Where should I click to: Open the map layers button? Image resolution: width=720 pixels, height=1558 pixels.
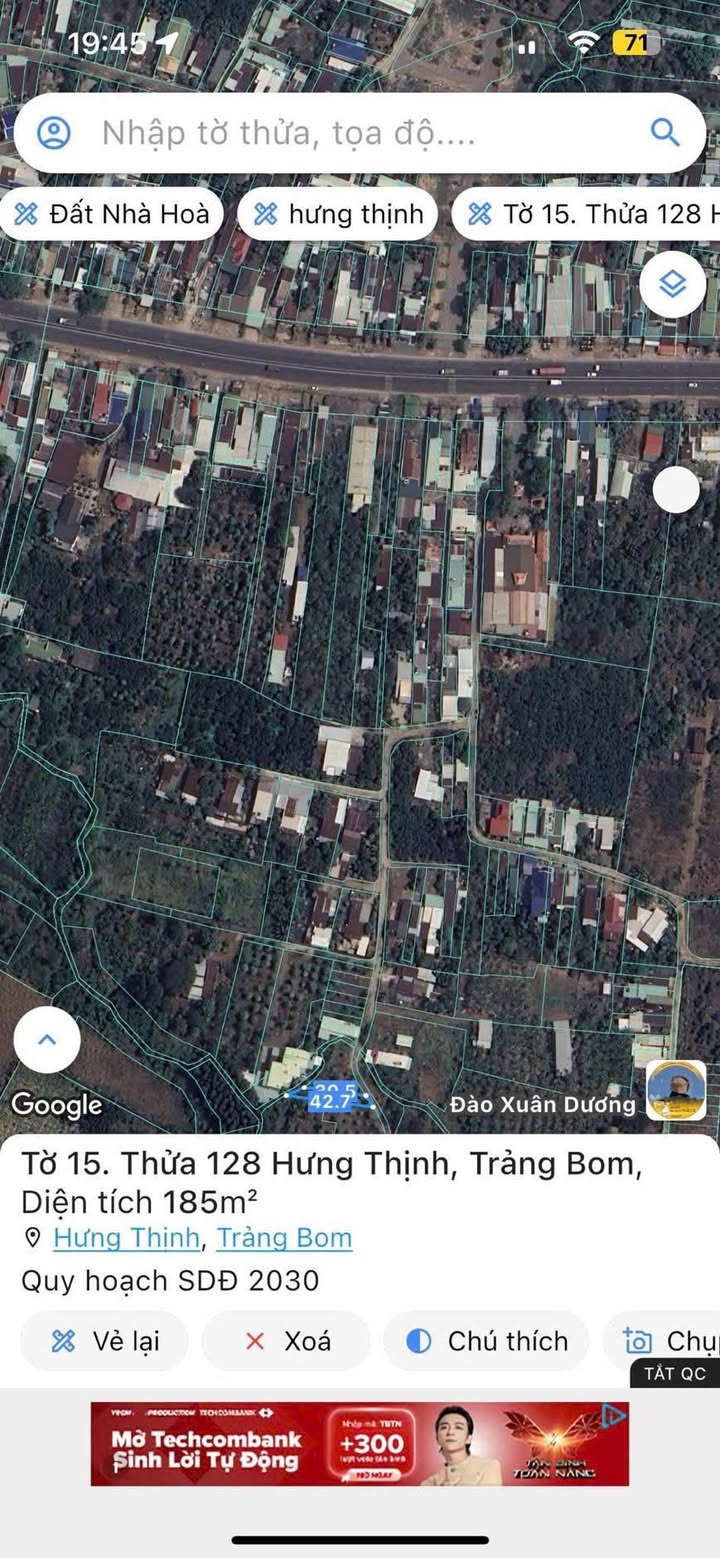(x=673, y=285)
